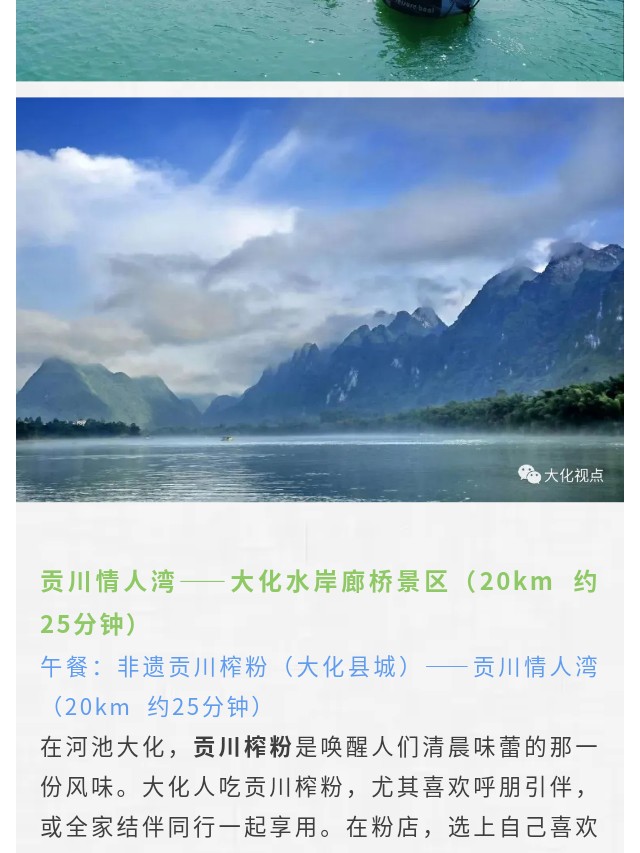The width and height of the screenshot is (640, 853).
Task: Open the misty mountain lake photo
Action: point(320,300)
